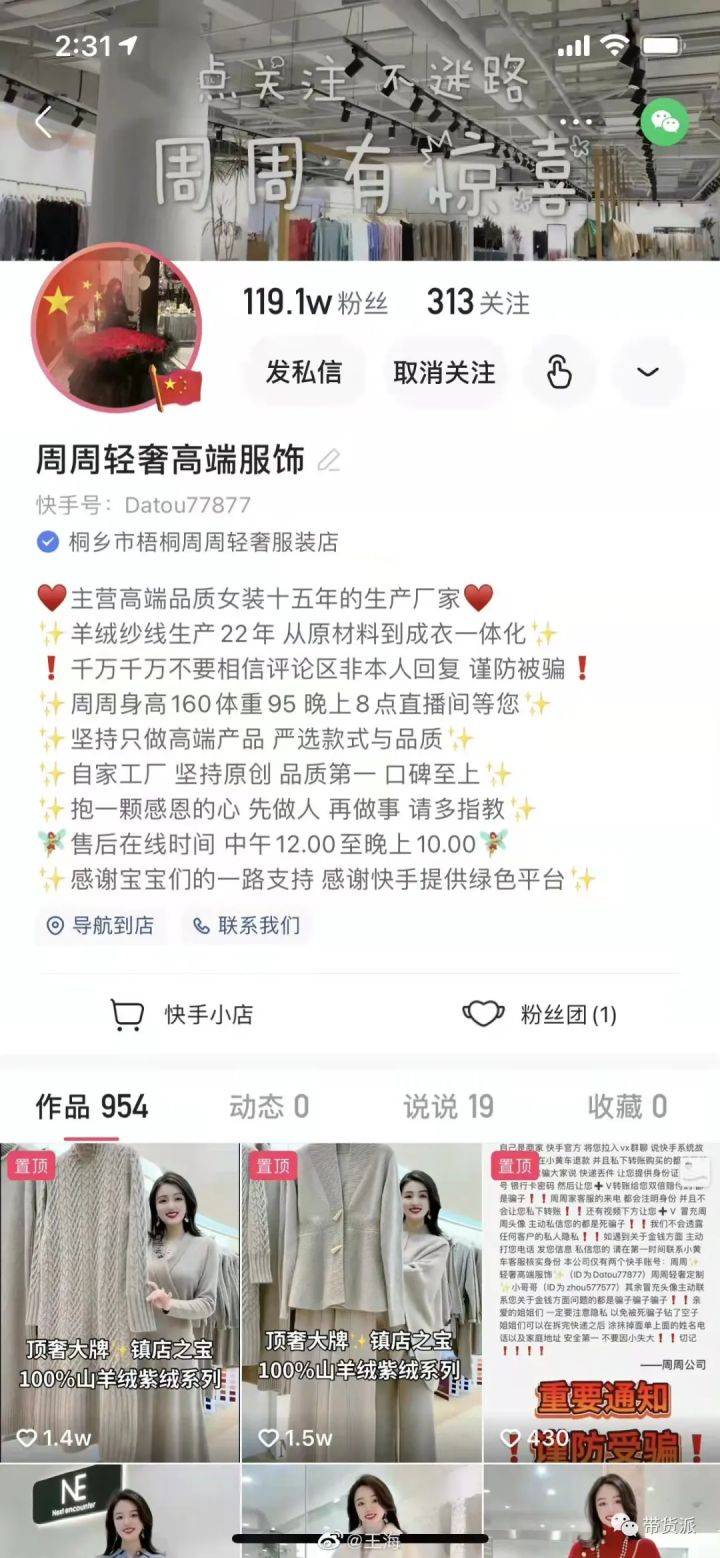Open the pinned video with 1.5w likes

[x=361, y=1300]
